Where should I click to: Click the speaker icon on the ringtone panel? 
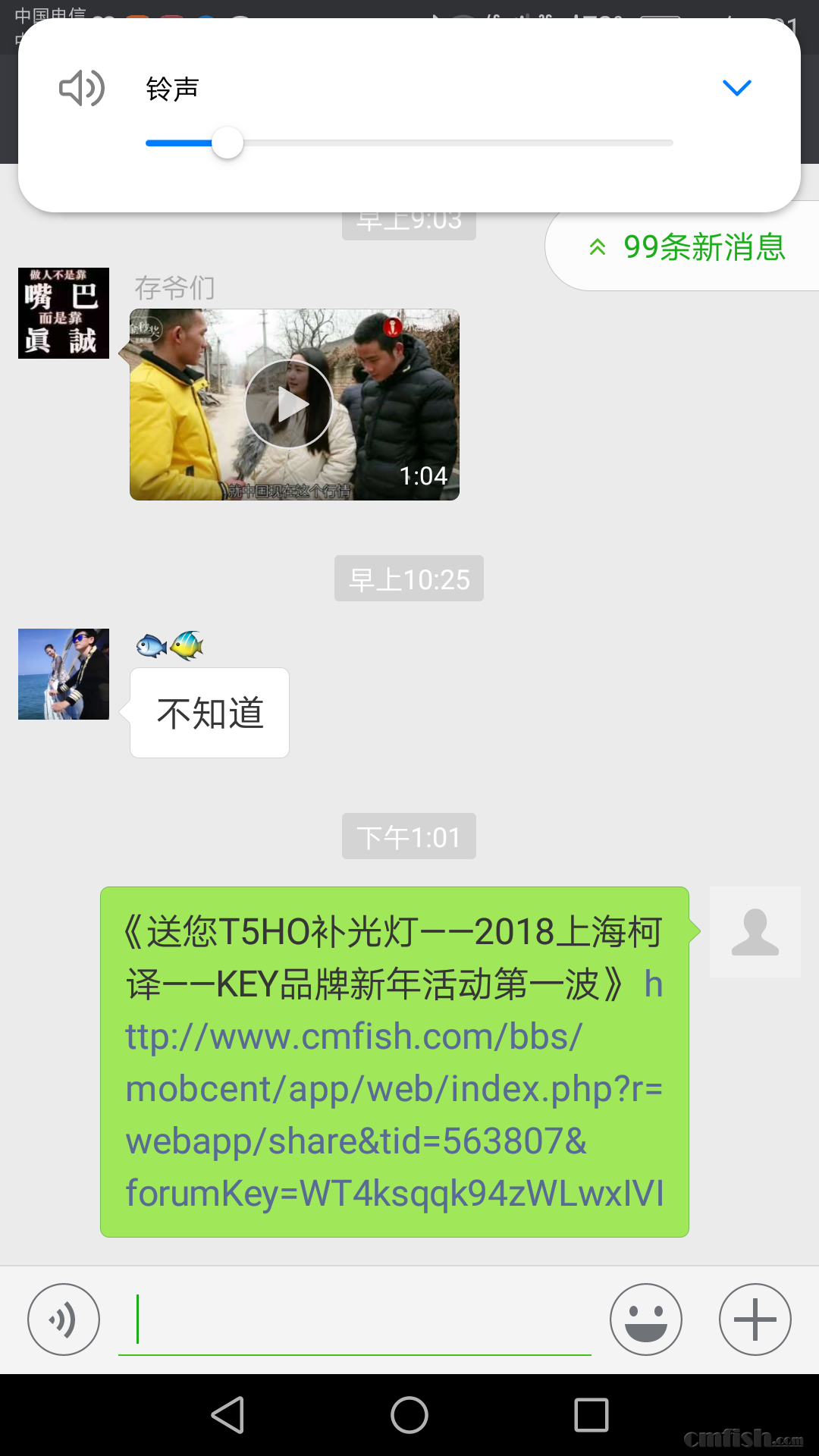[x=81, y=89]
